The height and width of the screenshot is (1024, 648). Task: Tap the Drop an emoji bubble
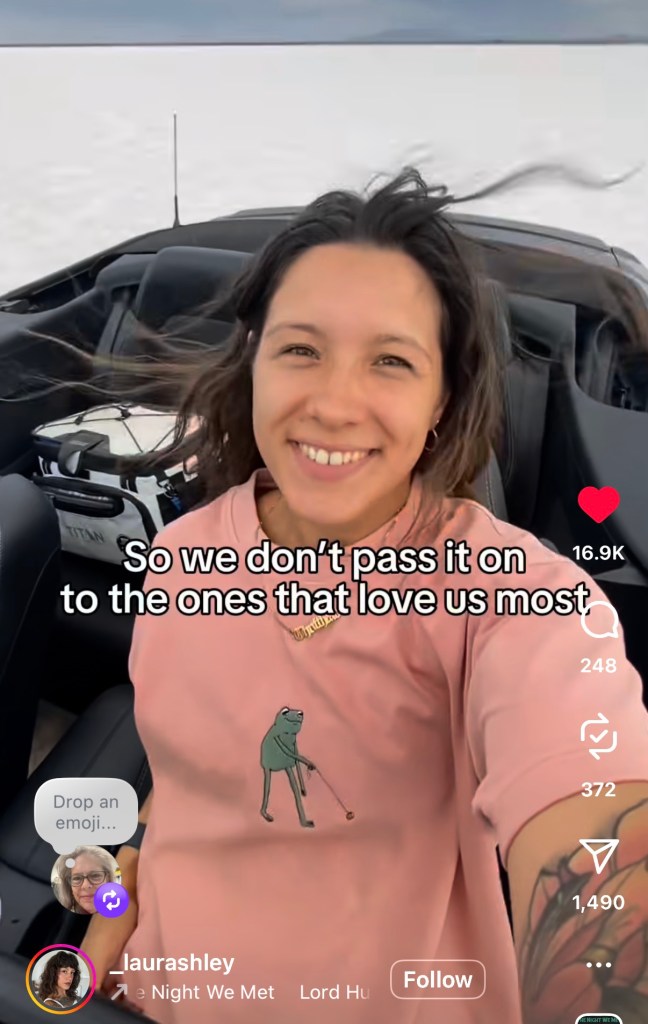tap(85, 811)
